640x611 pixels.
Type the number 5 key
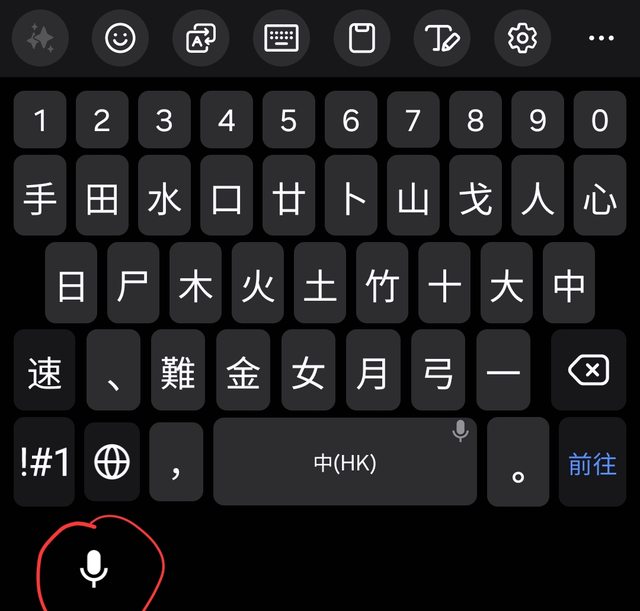[x=289, y=121]
